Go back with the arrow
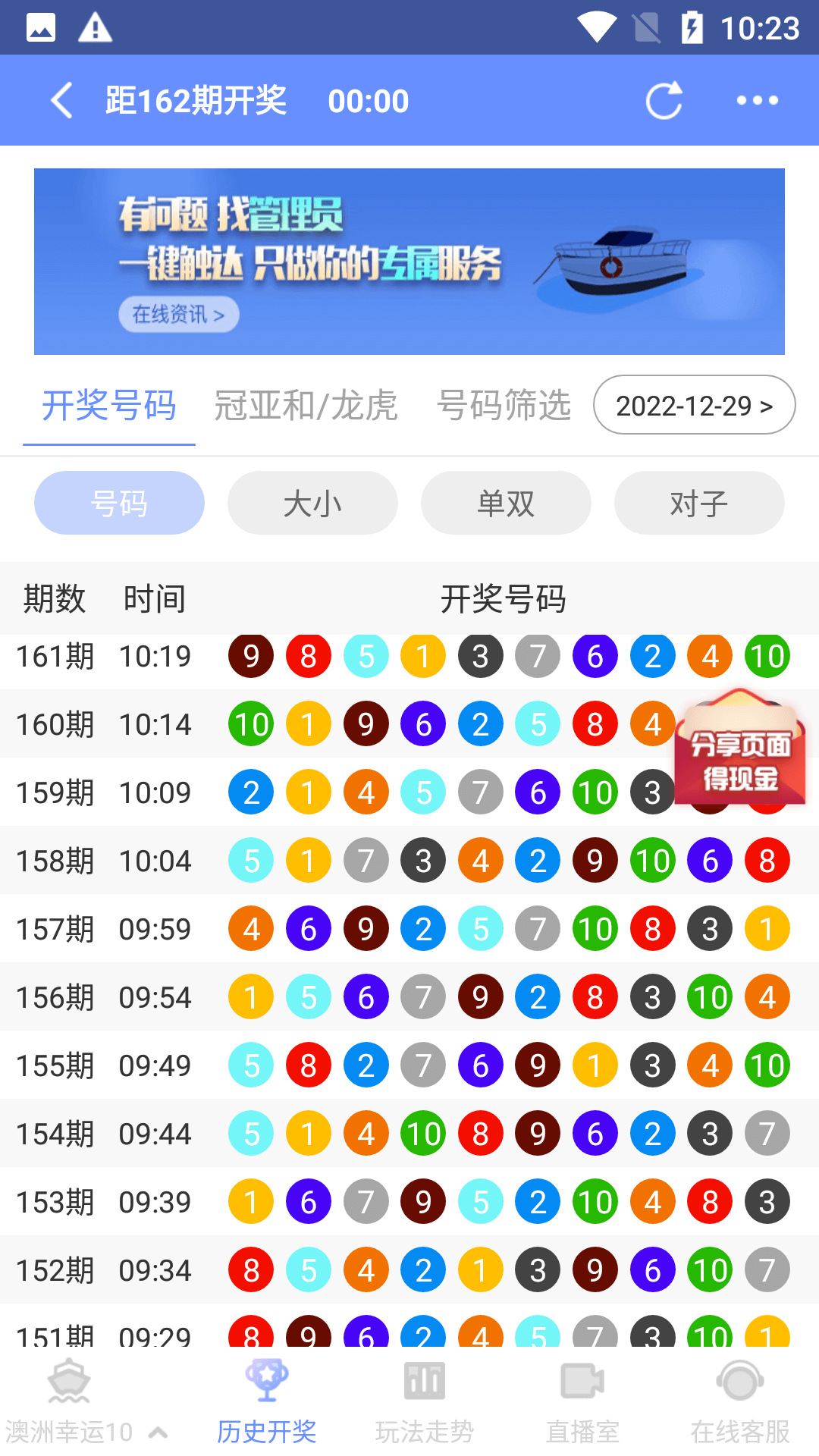 [61, 100]
